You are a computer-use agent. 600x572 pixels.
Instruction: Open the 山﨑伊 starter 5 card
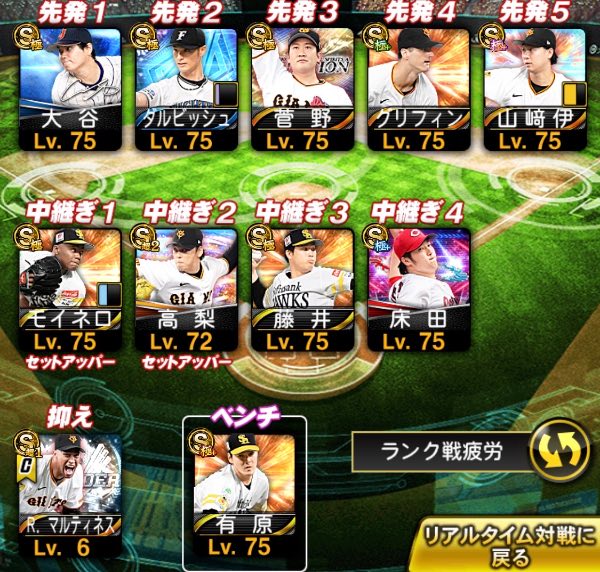535,89
